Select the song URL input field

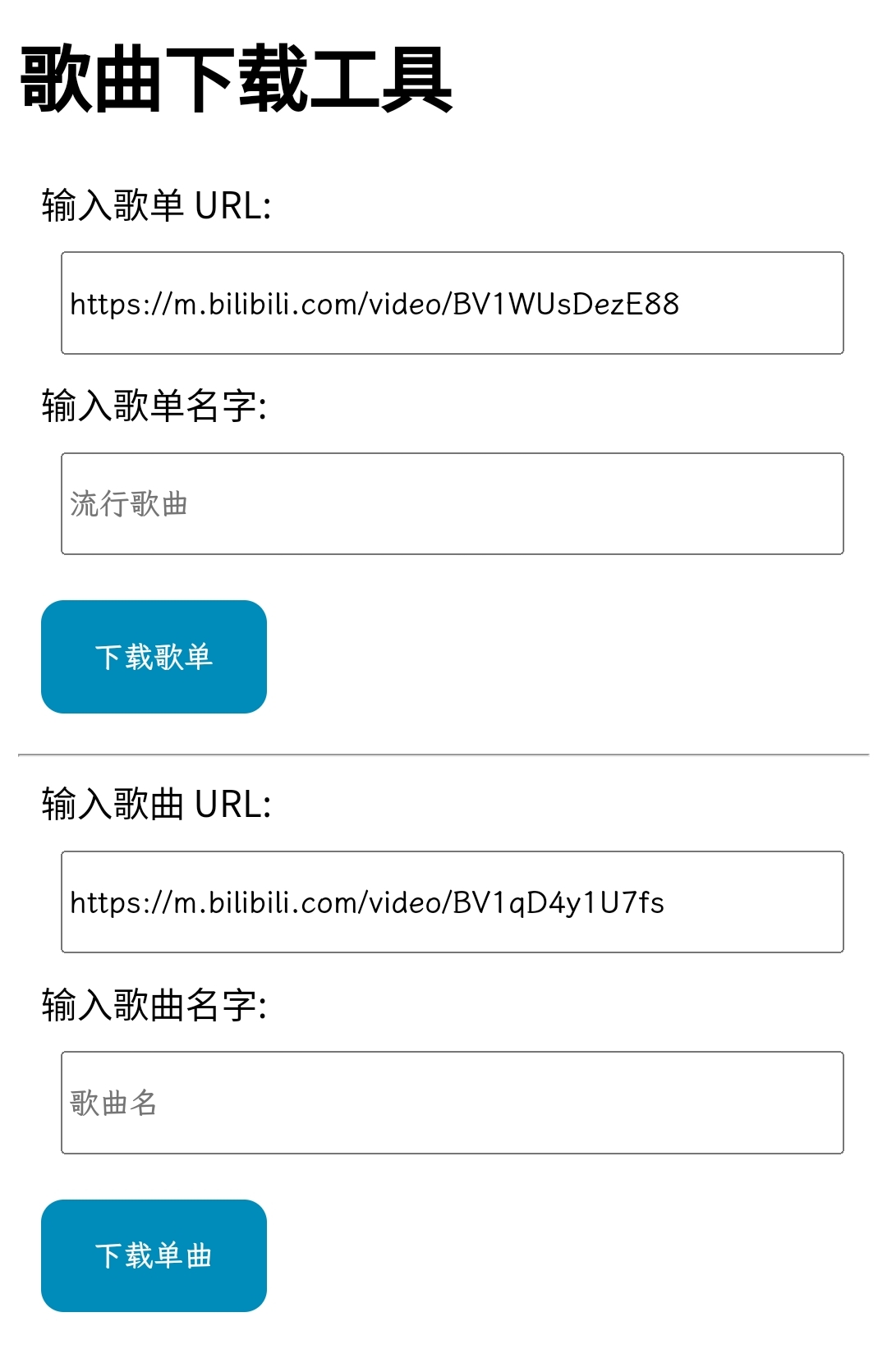452,902
